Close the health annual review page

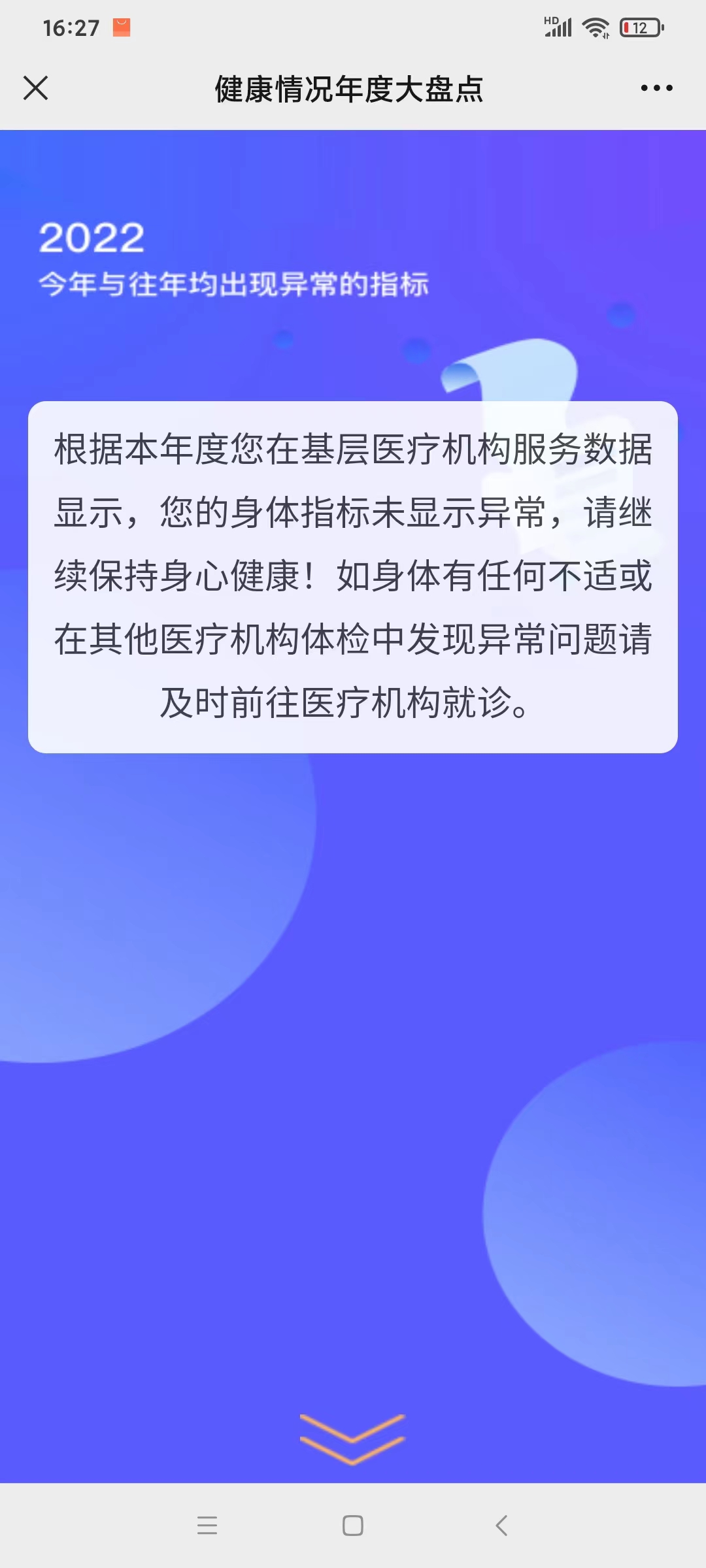36,88
